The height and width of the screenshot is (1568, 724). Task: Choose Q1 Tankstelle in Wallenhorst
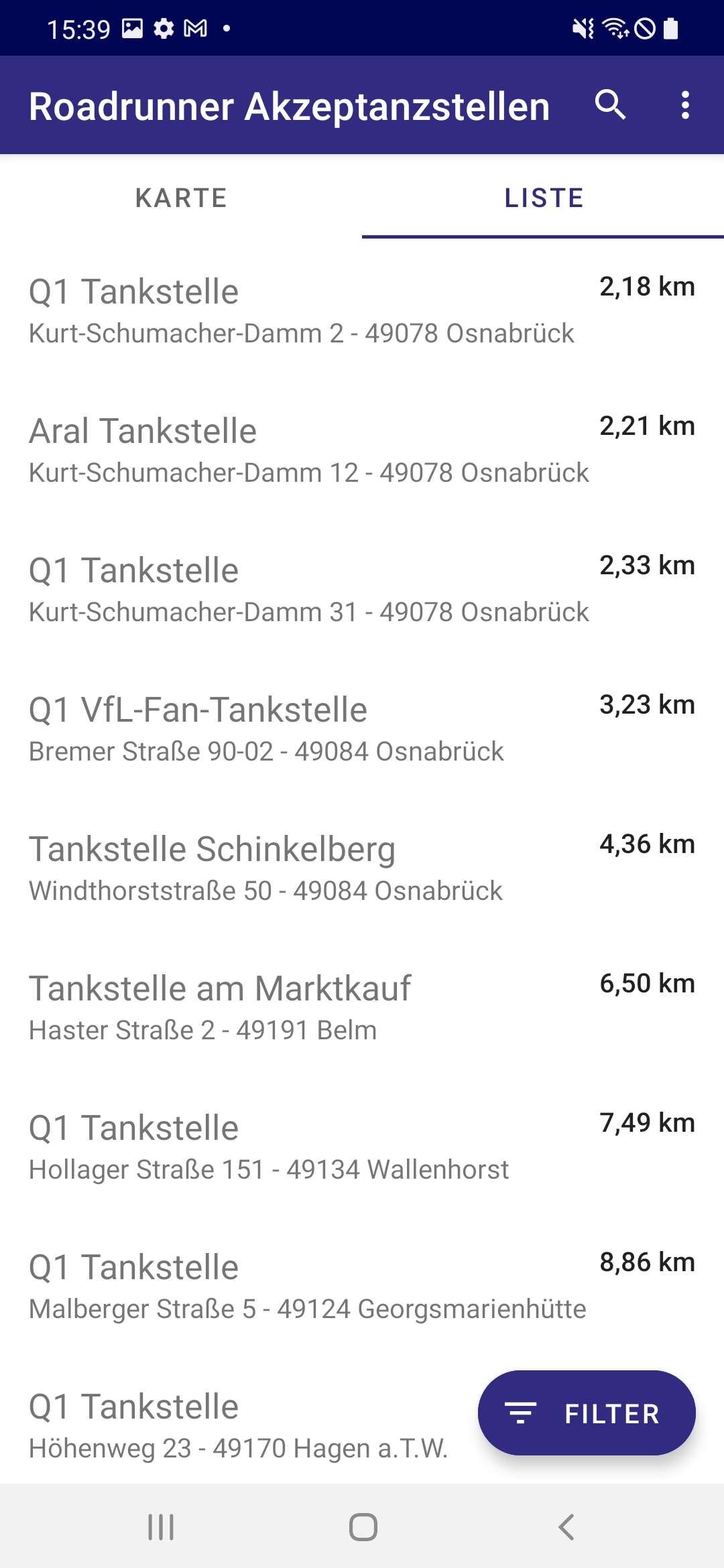[x=362, y=1147]
